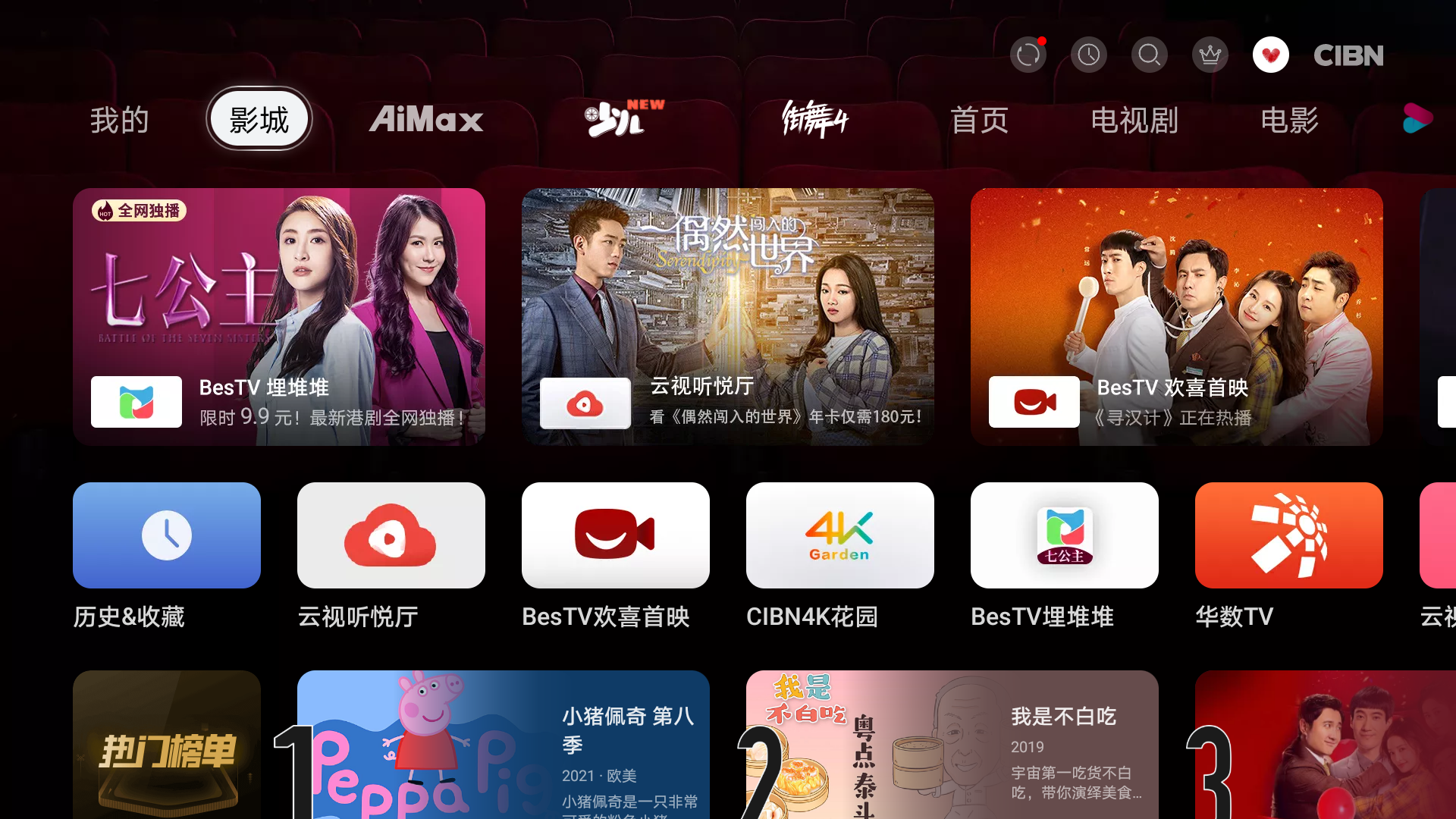Open the VIP crown icon

pyautogui.click(x=1210, y=55)
